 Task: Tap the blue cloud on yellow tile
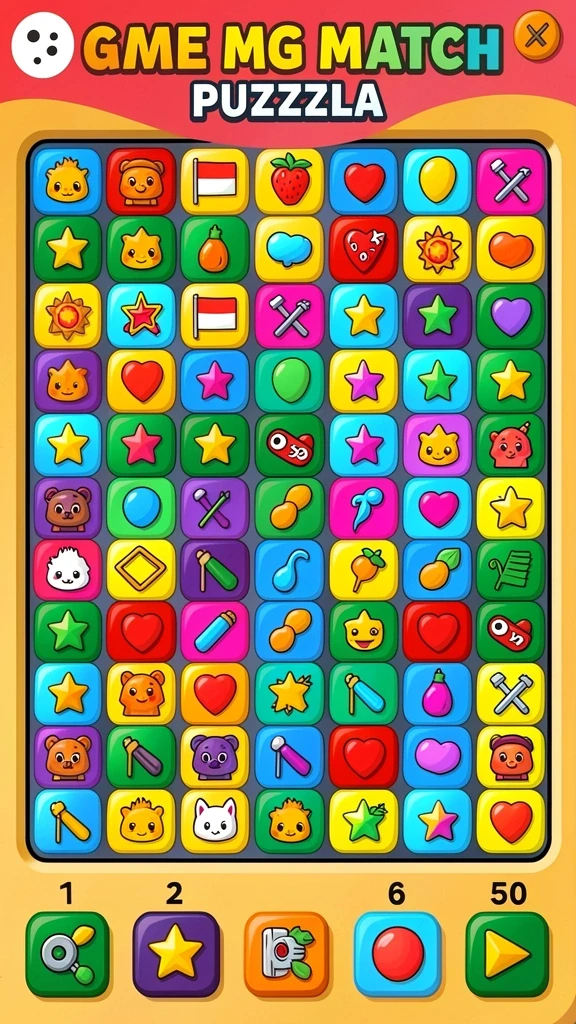pos(289,249)
